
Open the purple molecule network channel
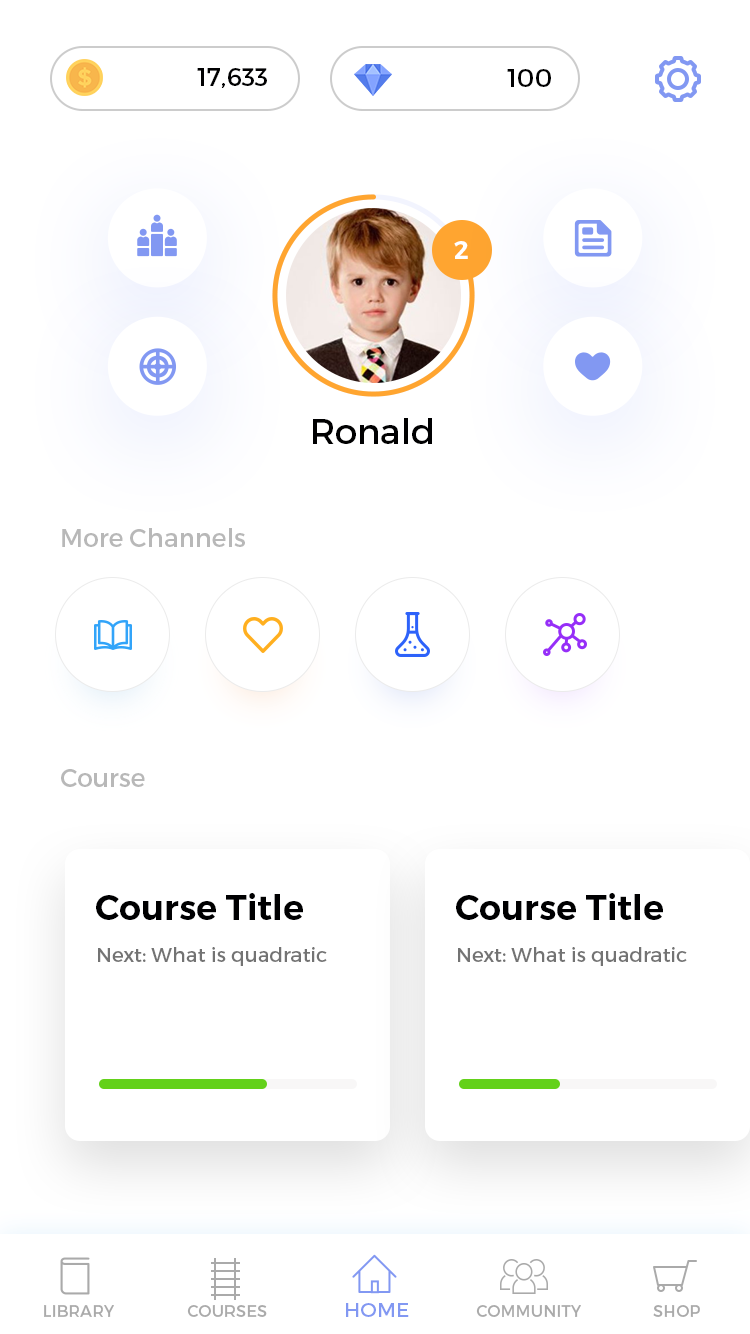coord(563,634)
